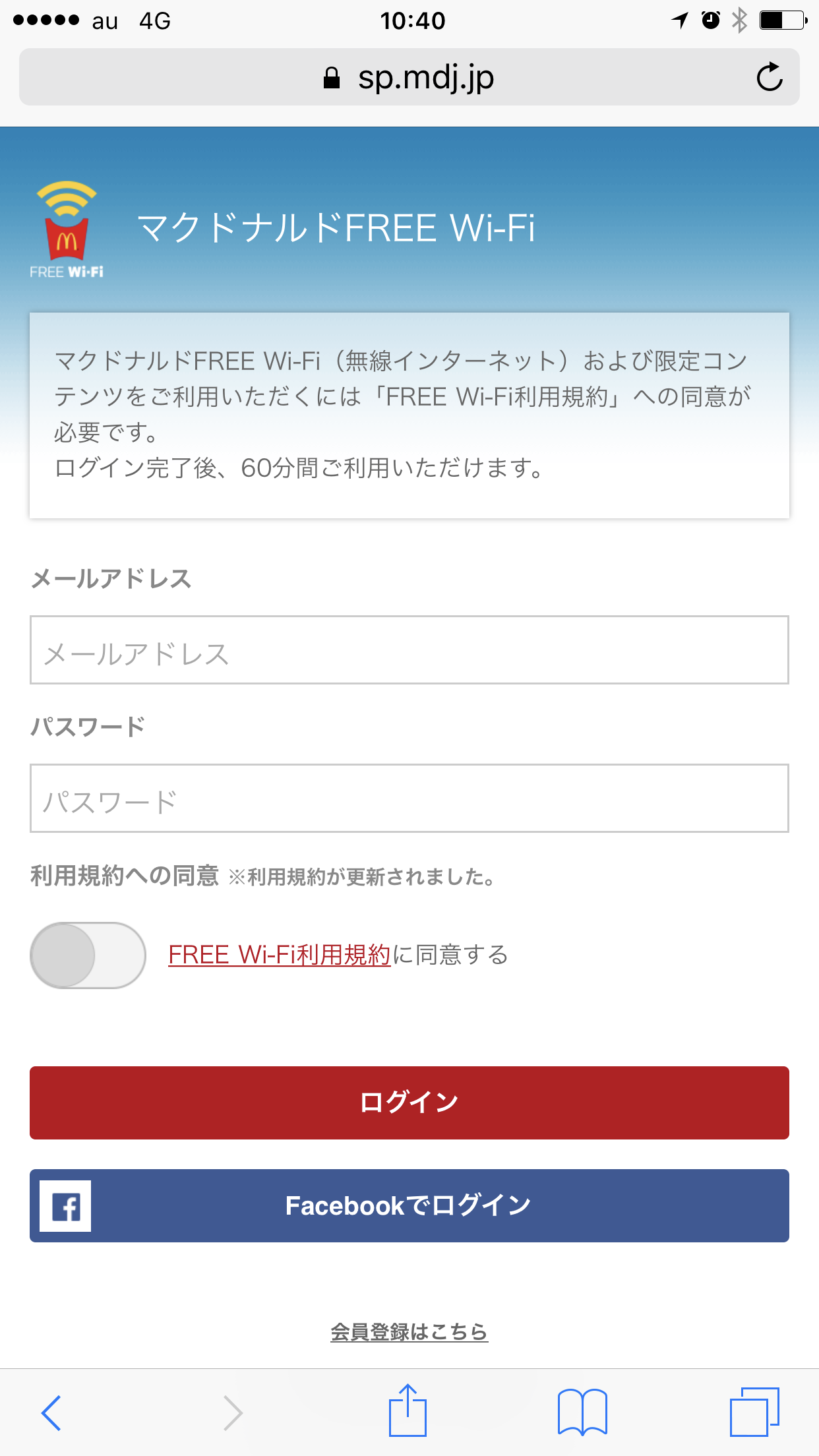Viewport: 819px width, 1456px height.
Task: Log in with Facebookでログイン
Action: pyautogui.click(x=409, y=1205)
